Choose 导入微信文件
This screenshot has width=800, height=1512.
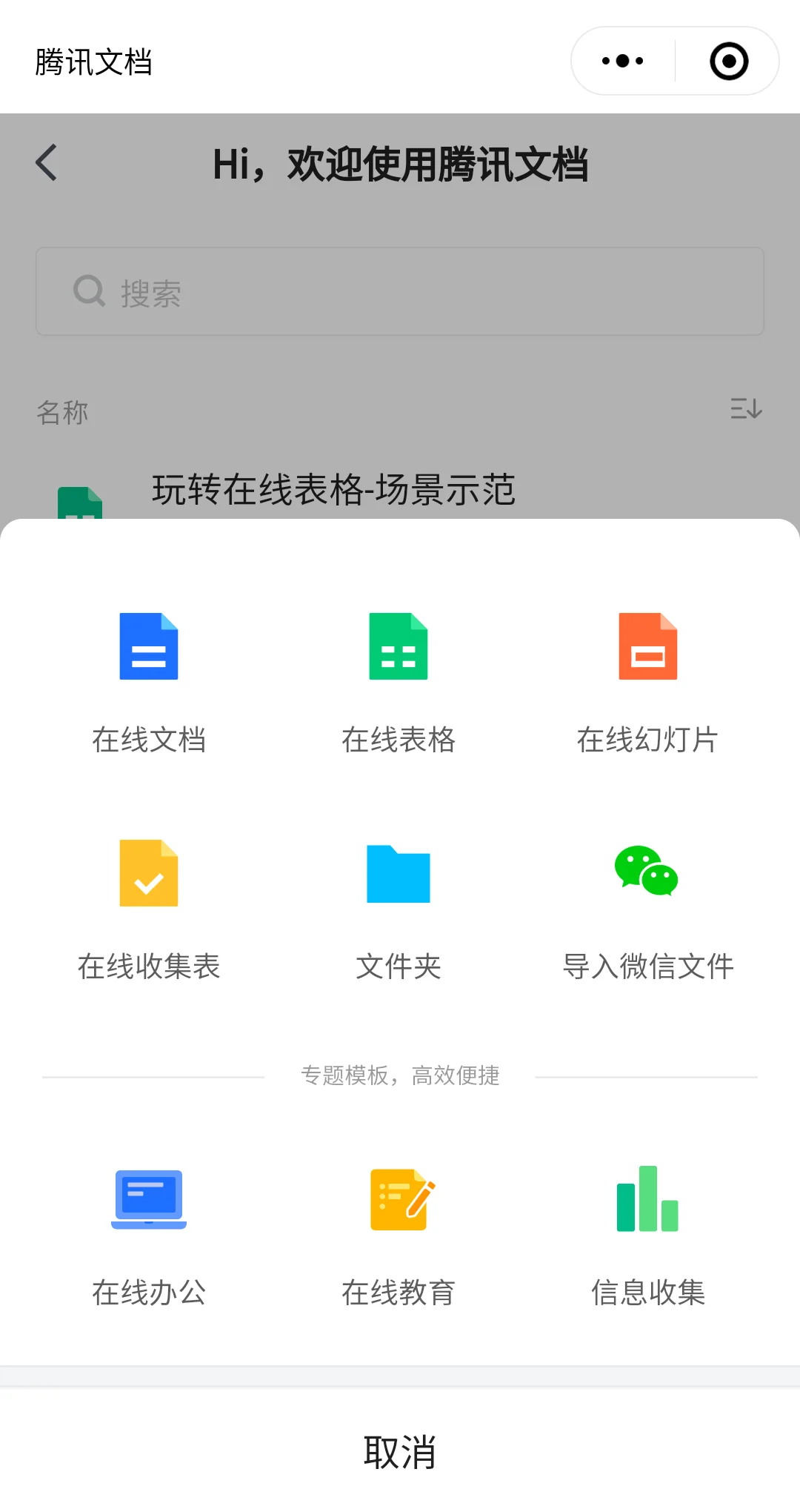pyautogui.click(x=648, y=910)
